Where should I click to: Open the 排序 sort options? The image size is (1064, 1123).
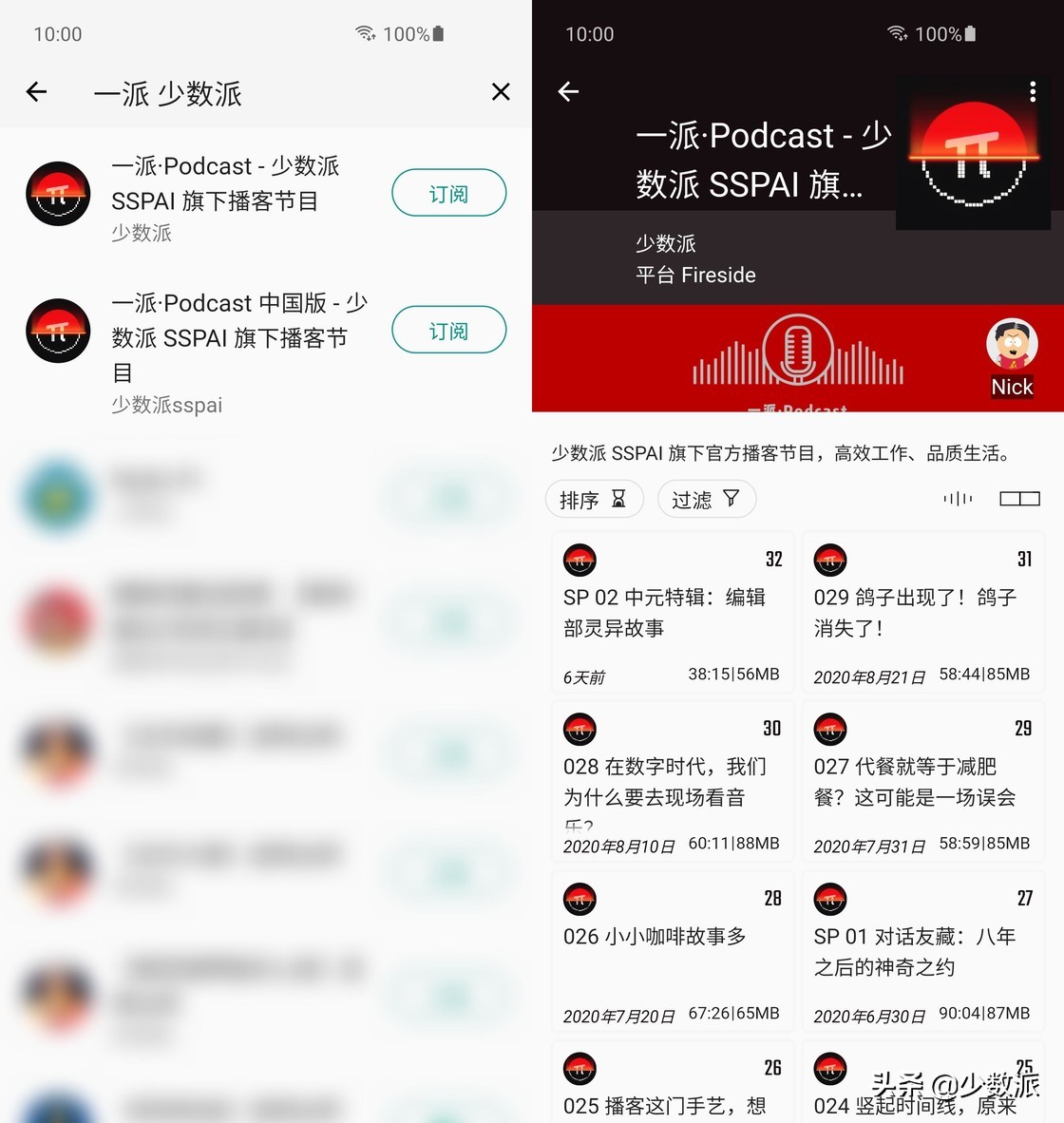[594, 499]
